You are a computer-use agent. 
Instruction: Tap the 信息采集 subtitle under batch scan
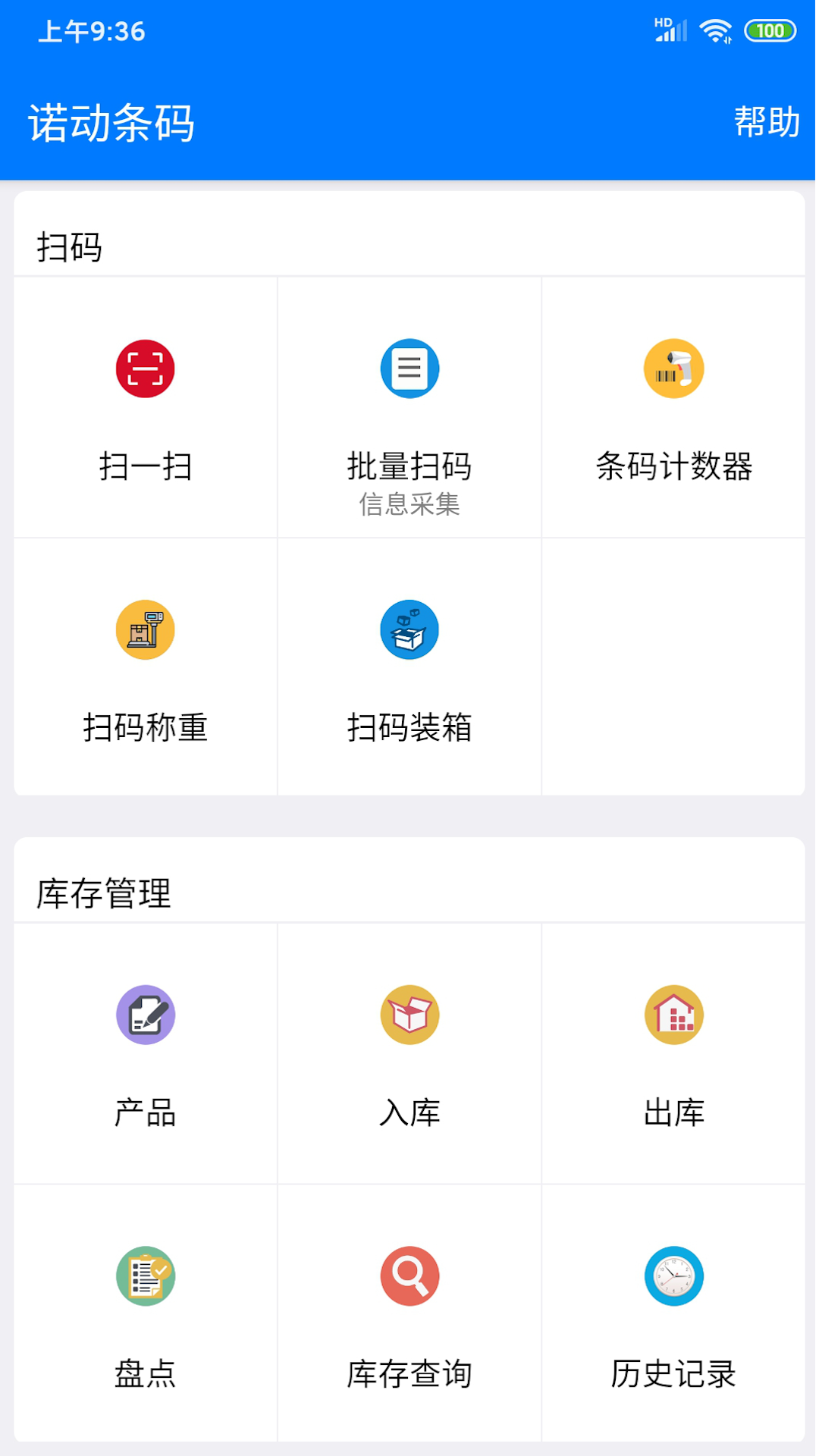[x=409, y=505]
